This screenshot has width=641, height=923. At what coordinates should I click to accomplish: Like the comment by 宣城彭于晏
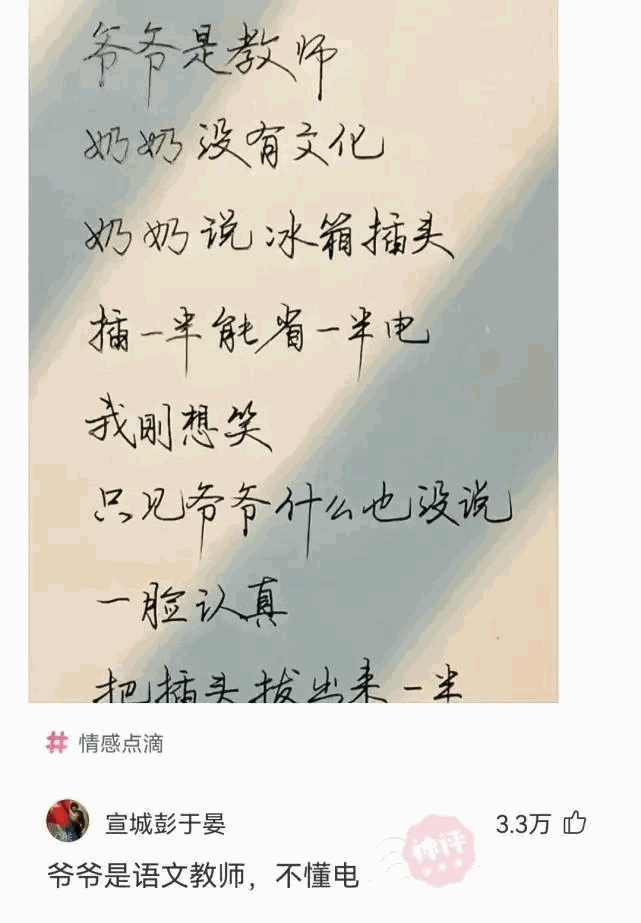(575, 823)
